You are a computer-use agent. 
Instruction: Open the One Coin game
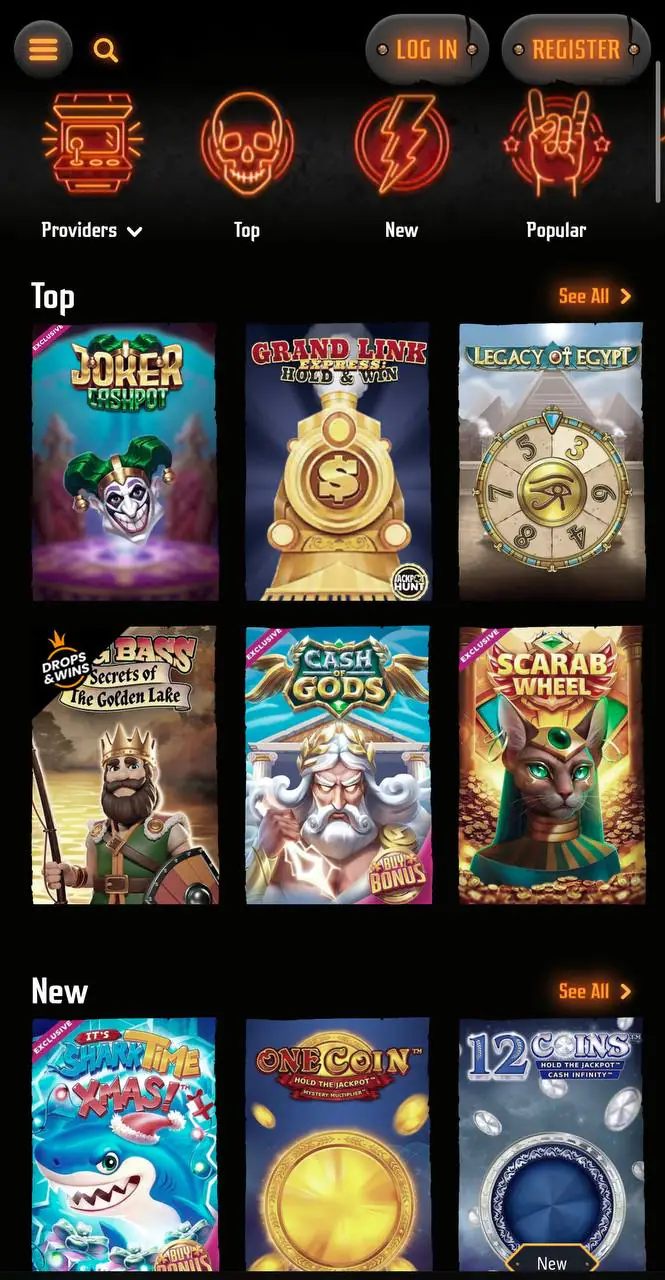tap(338, 1143)
